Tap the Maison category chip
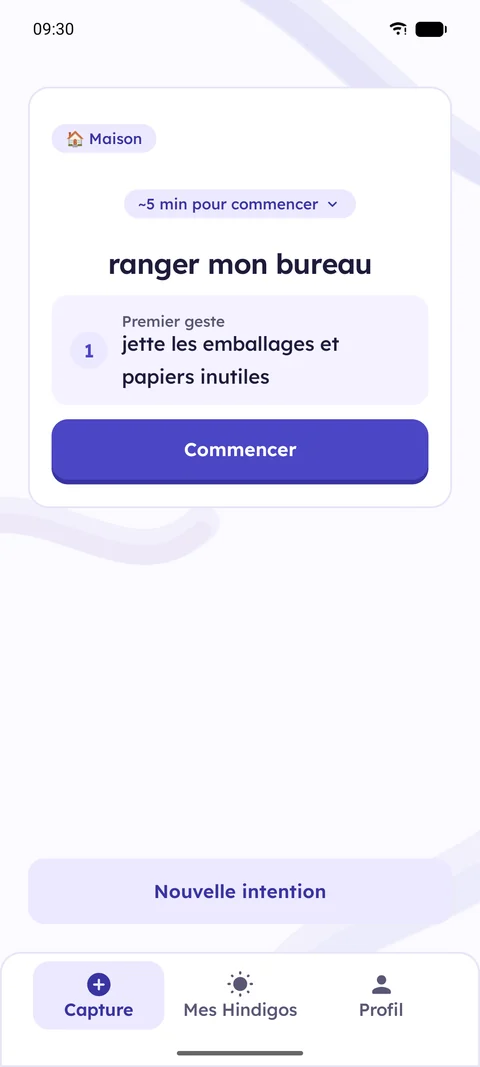This screenshot has height=1067, width=480. click(x=104, y=139)
